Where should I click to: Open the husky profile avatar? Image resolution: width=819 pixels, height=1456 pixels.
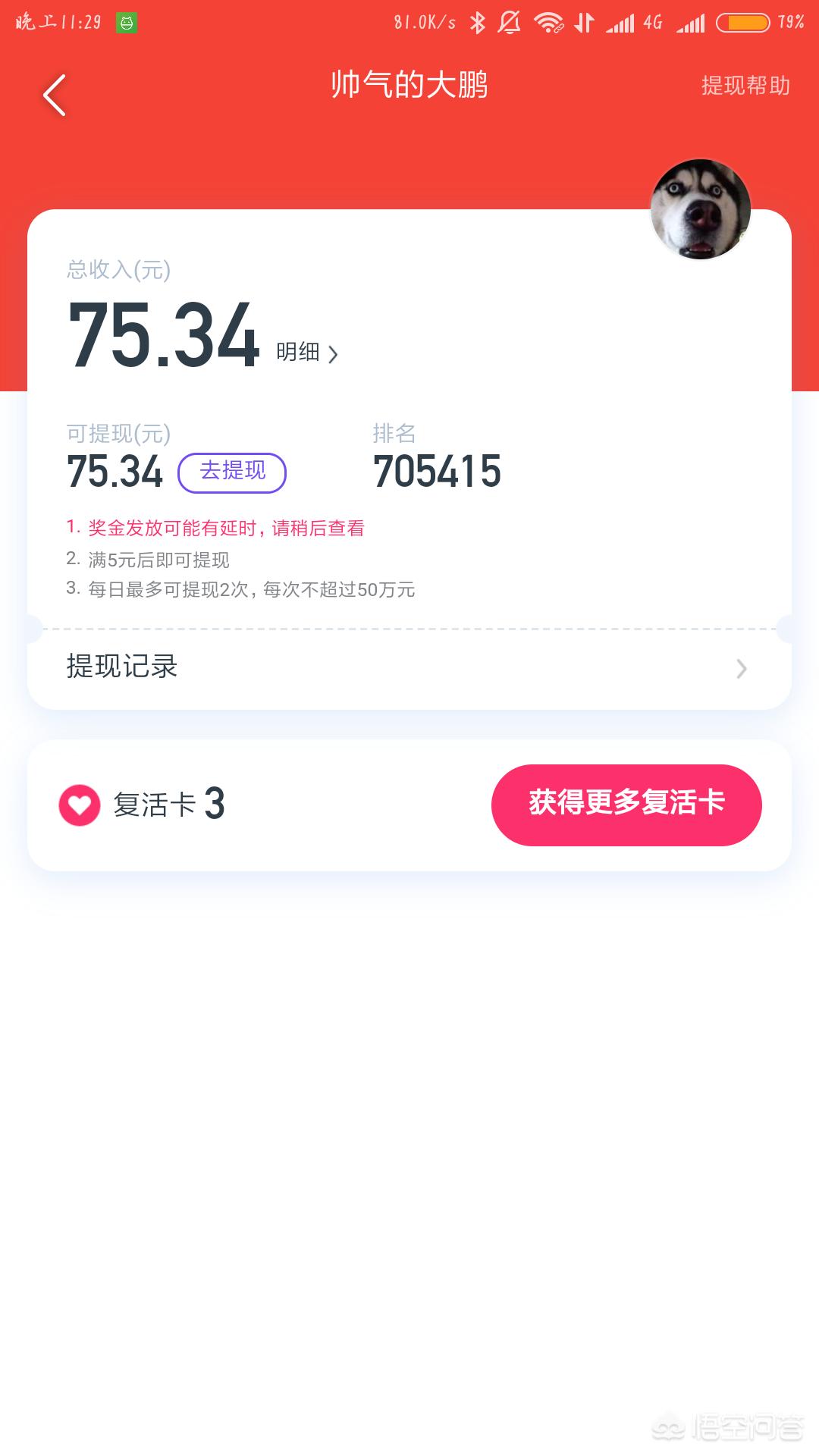coord(700,209)
